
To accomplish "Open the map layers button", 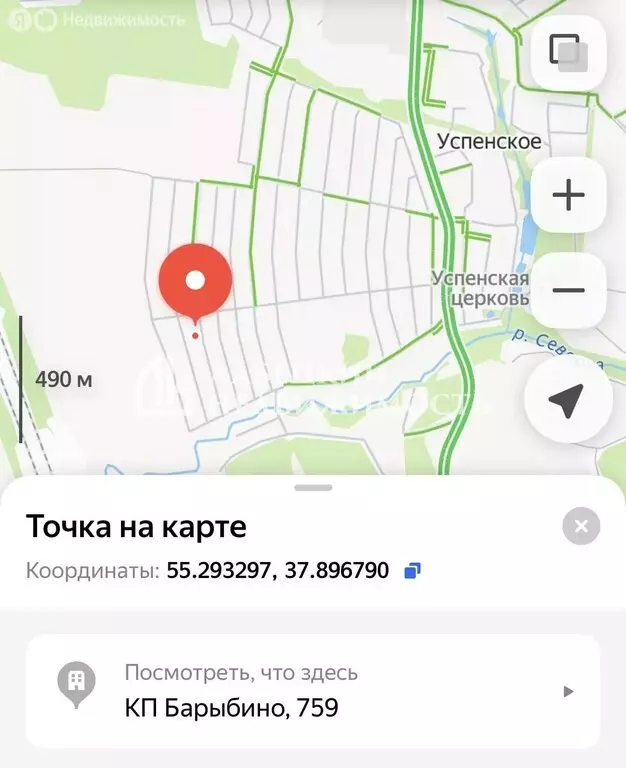I will 568,52.
